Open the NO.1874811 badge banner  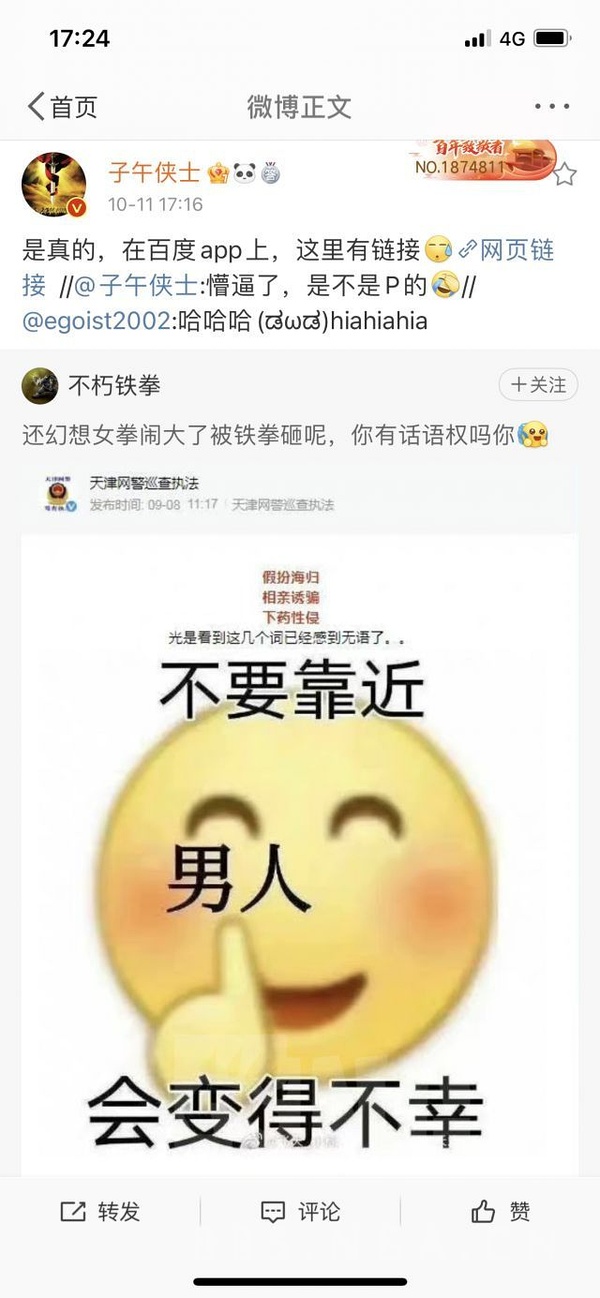tap(480, 160)
